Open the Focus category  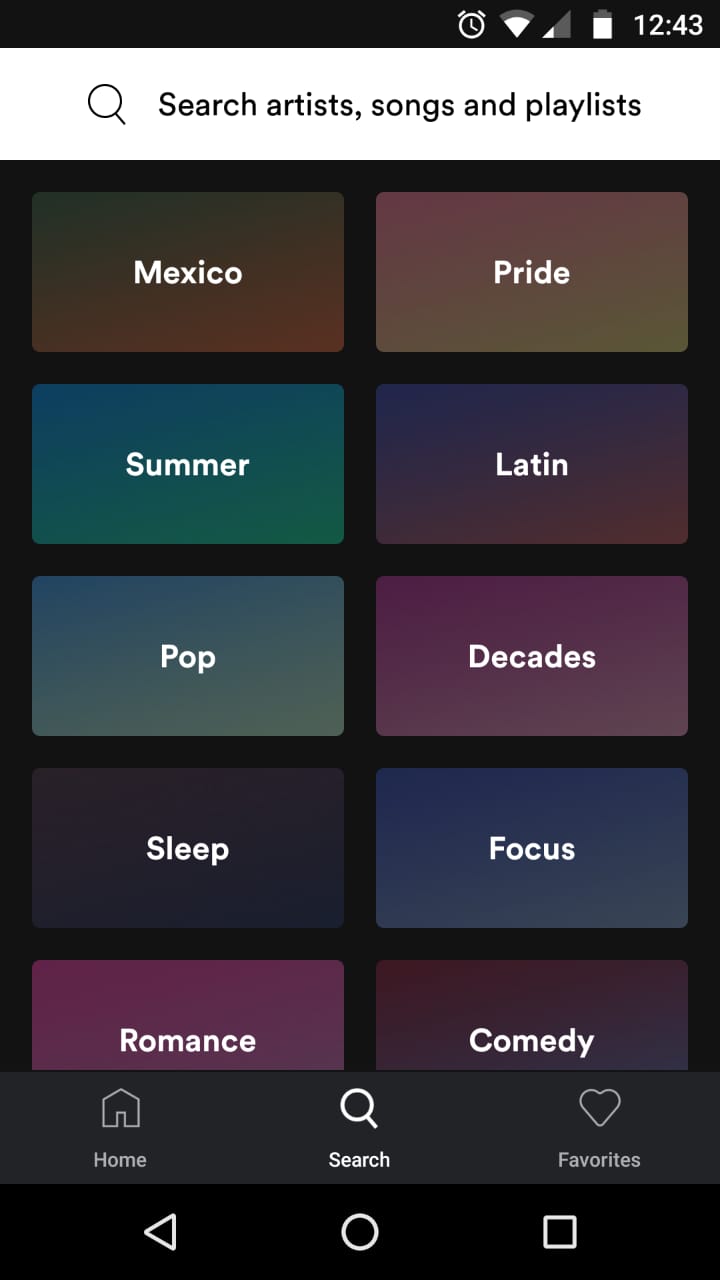(x=532, y=848)
